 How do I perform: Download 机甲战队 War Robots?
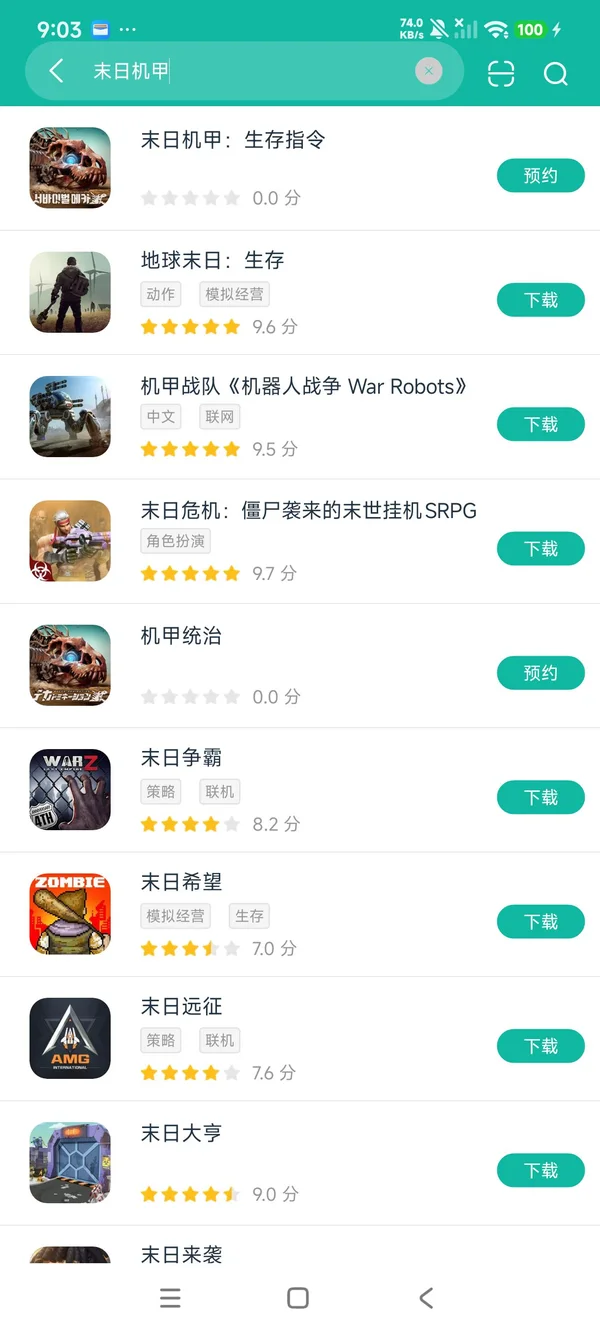point(540,425)
